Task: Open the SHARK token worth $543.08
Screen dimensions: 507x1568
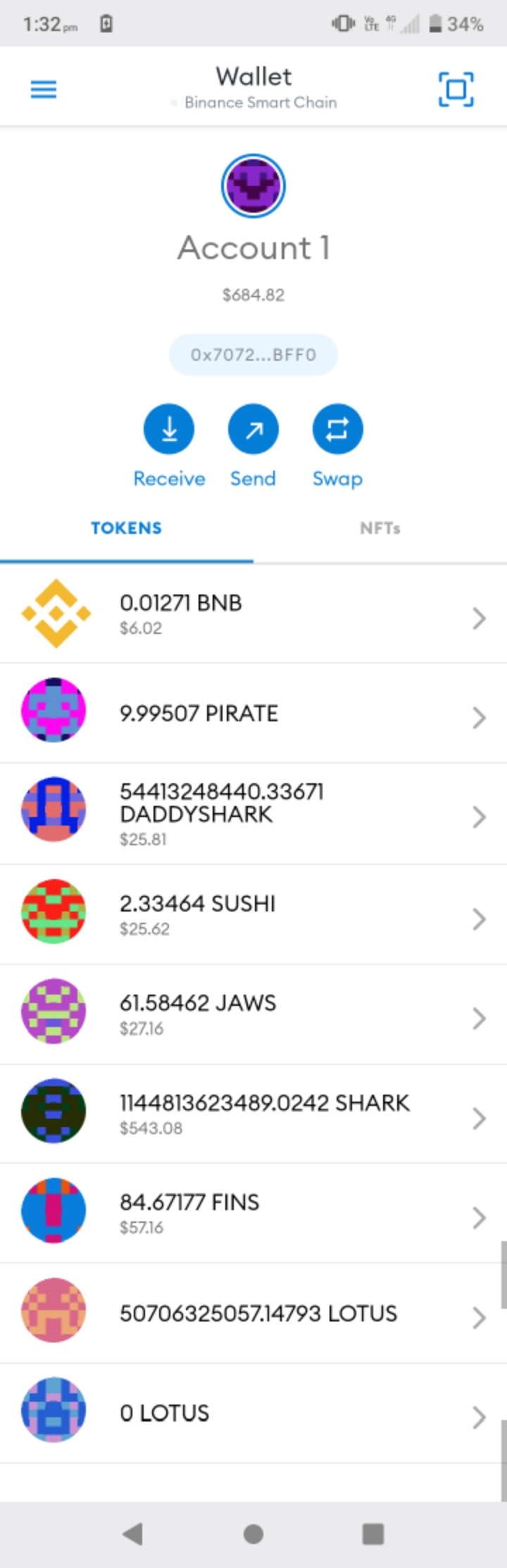Action: [x=254, y=1114]
